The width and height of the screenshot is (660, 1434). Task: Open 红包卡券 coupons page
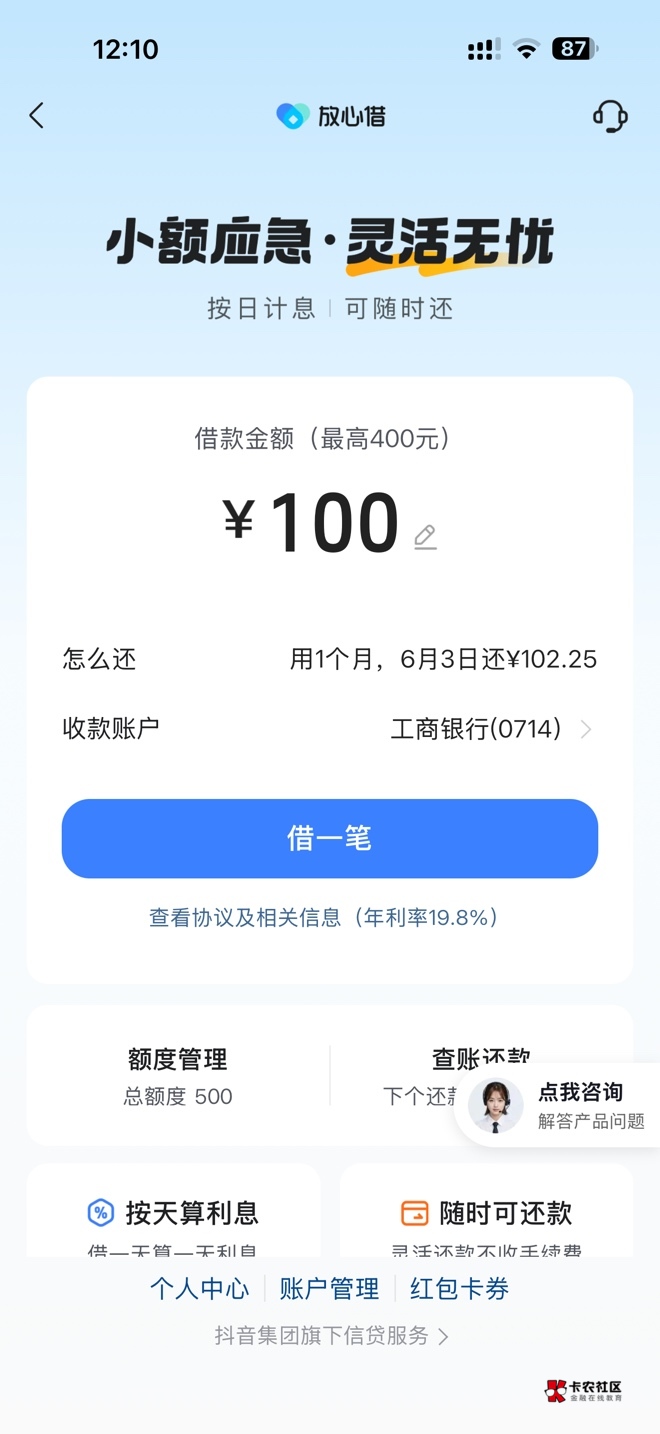tap(459, 1289)
